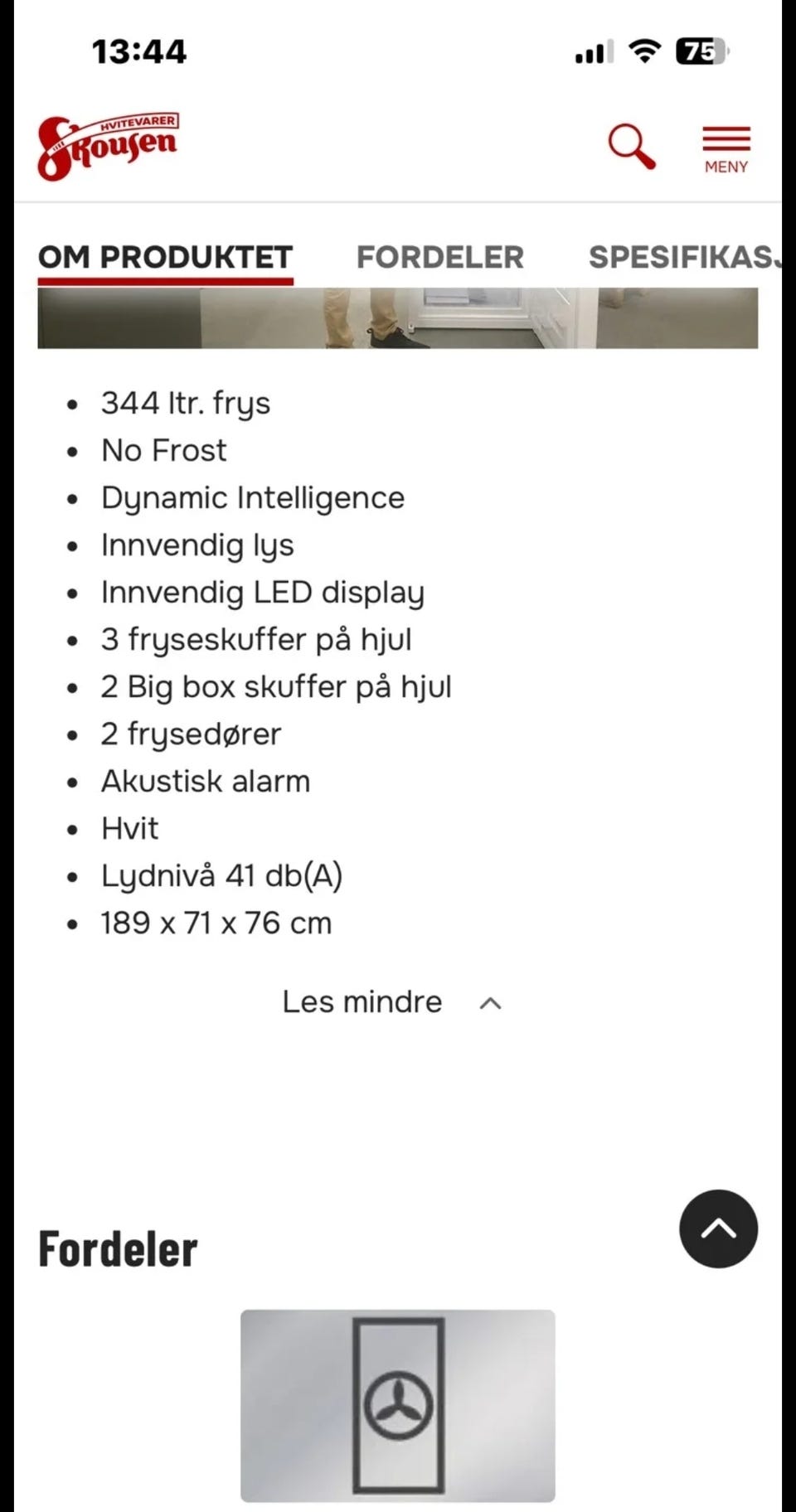Switch to the FORDELER tab
This screenshot has width=796, height=1512.
(439, 256)
